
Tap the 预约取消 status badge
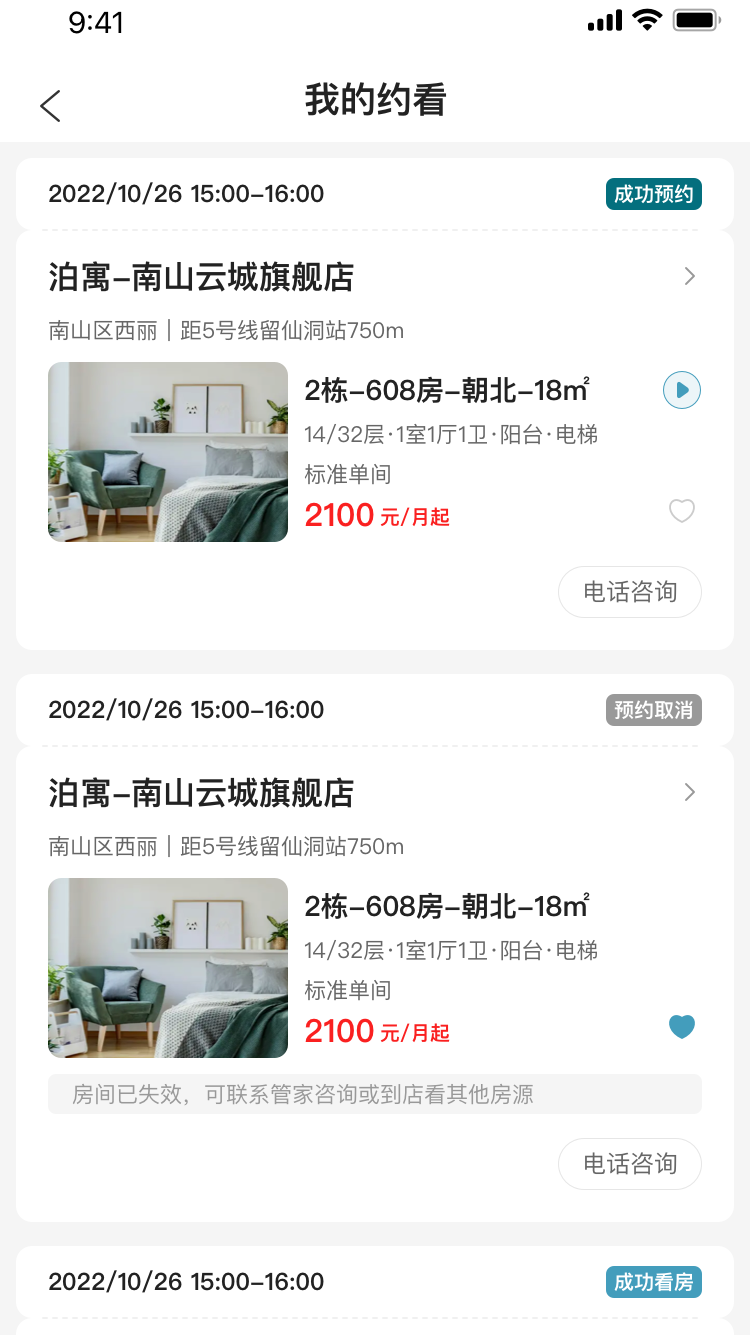click(653, 710)
